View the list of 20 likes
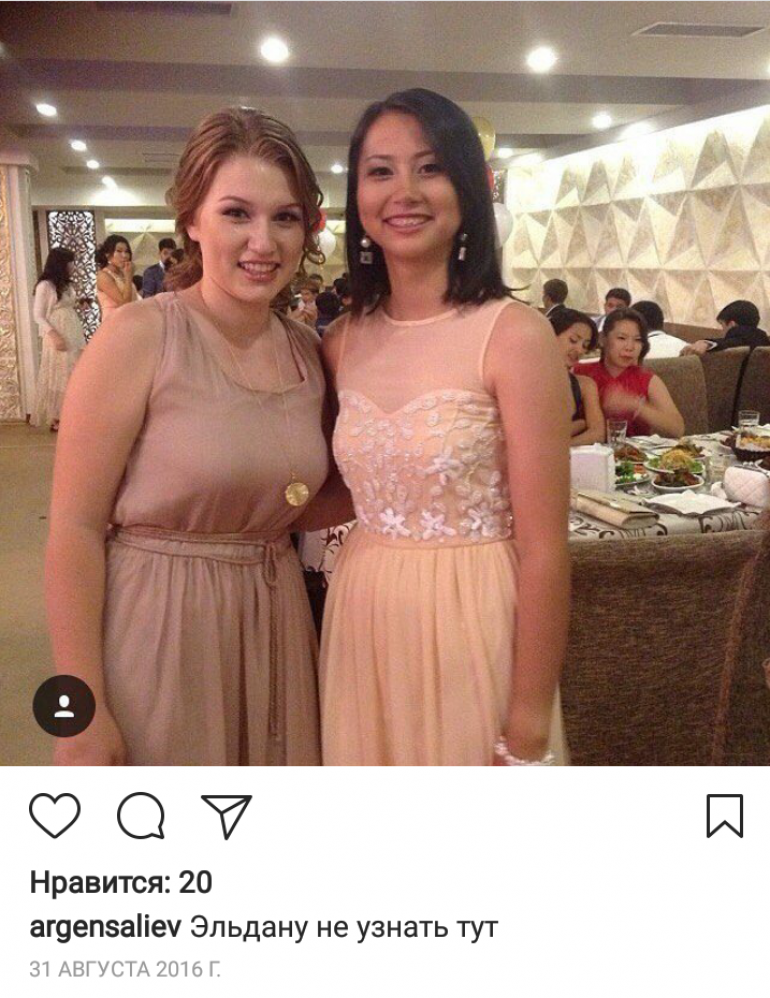The width and height of the screenshot is (770, 998). coord(121,882)
